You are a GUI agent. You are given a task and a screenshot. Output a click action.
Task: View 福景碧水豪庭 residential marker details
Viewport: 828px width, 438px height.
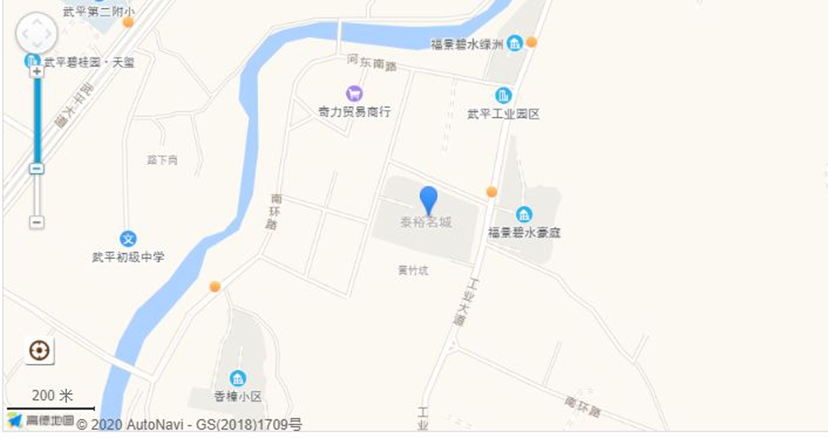pyautogui.click(x=523, y=215)
